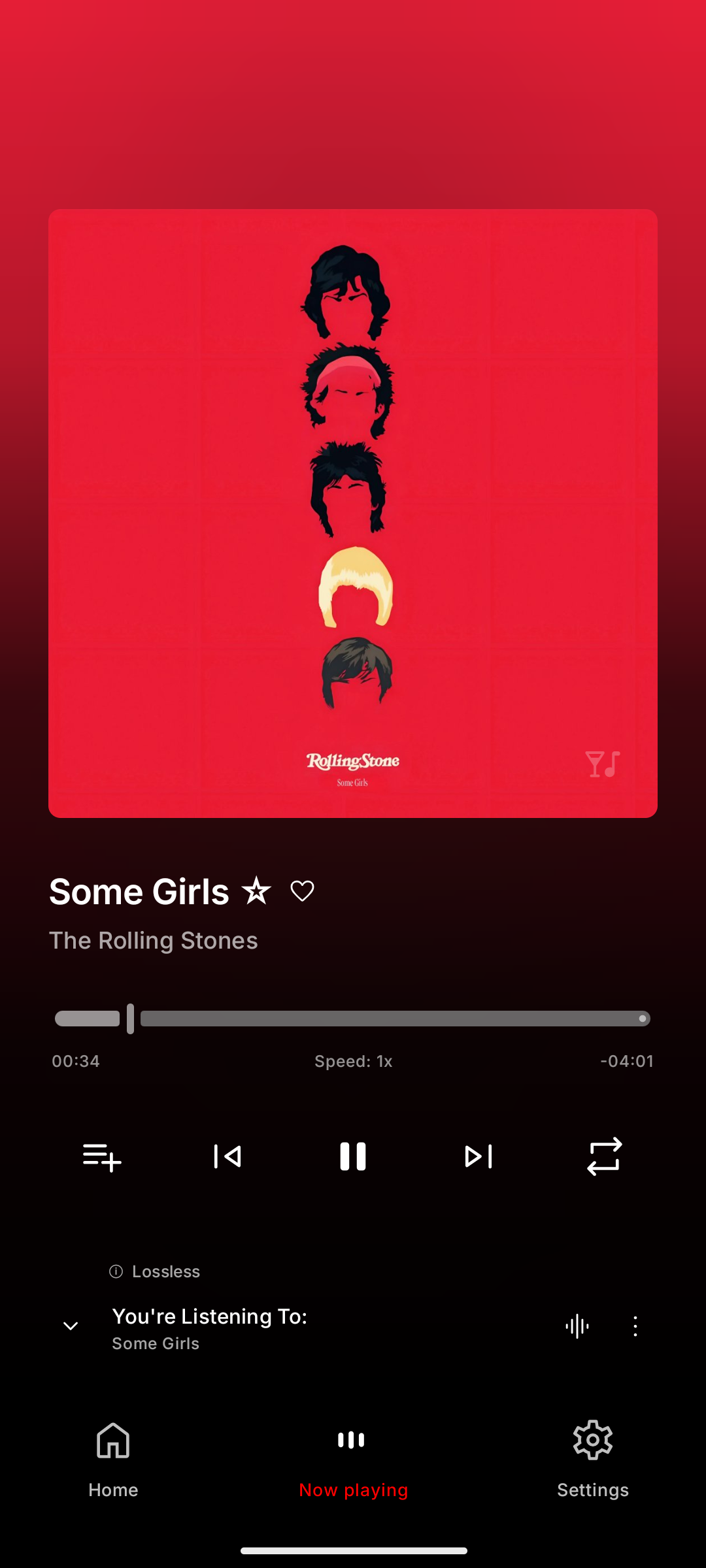Skip to the next track
This screenshot has height=1568, width=706.
pos(478,1156)
